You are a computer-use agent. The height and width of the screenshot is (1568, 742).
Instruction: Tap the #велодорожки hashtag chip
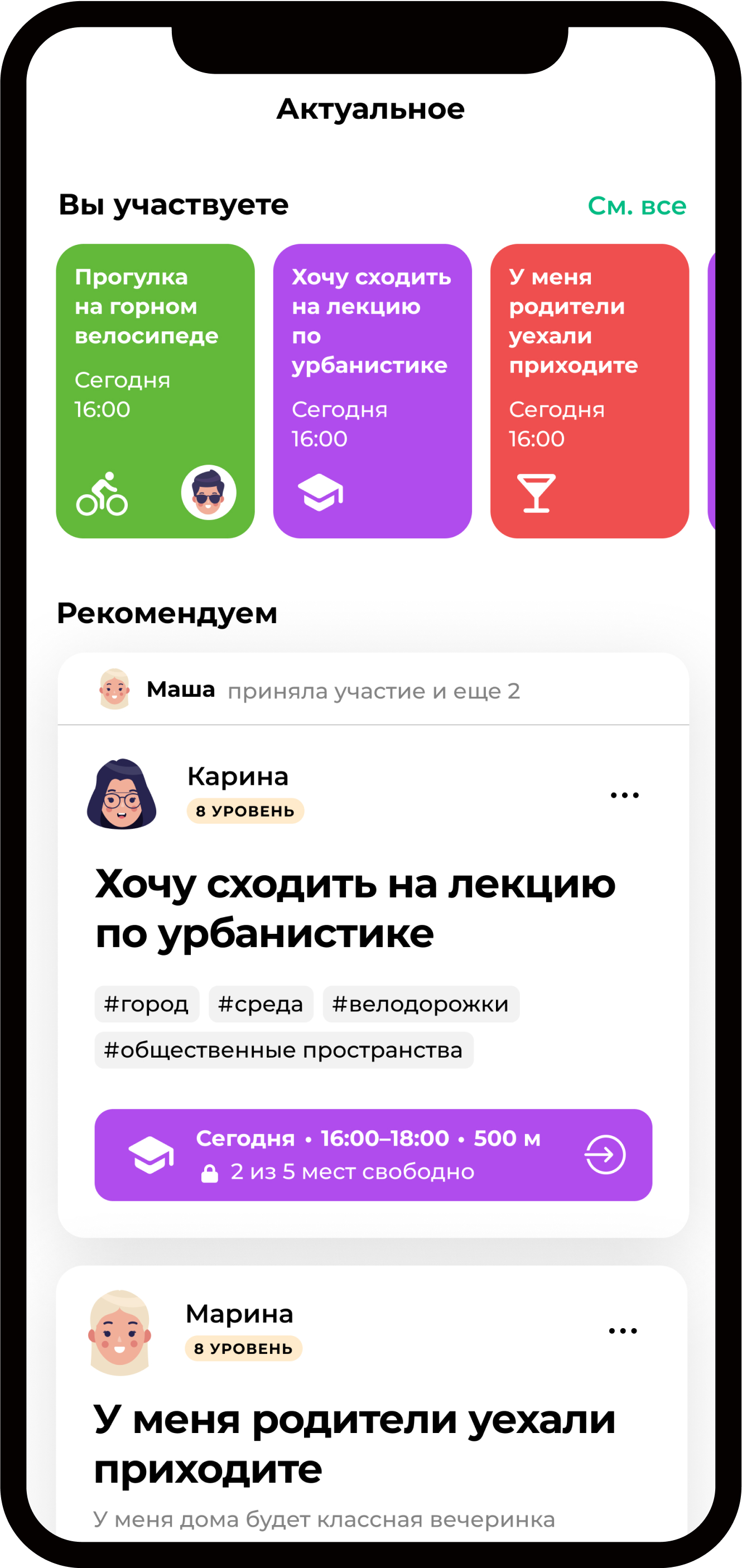[421, 1003]
